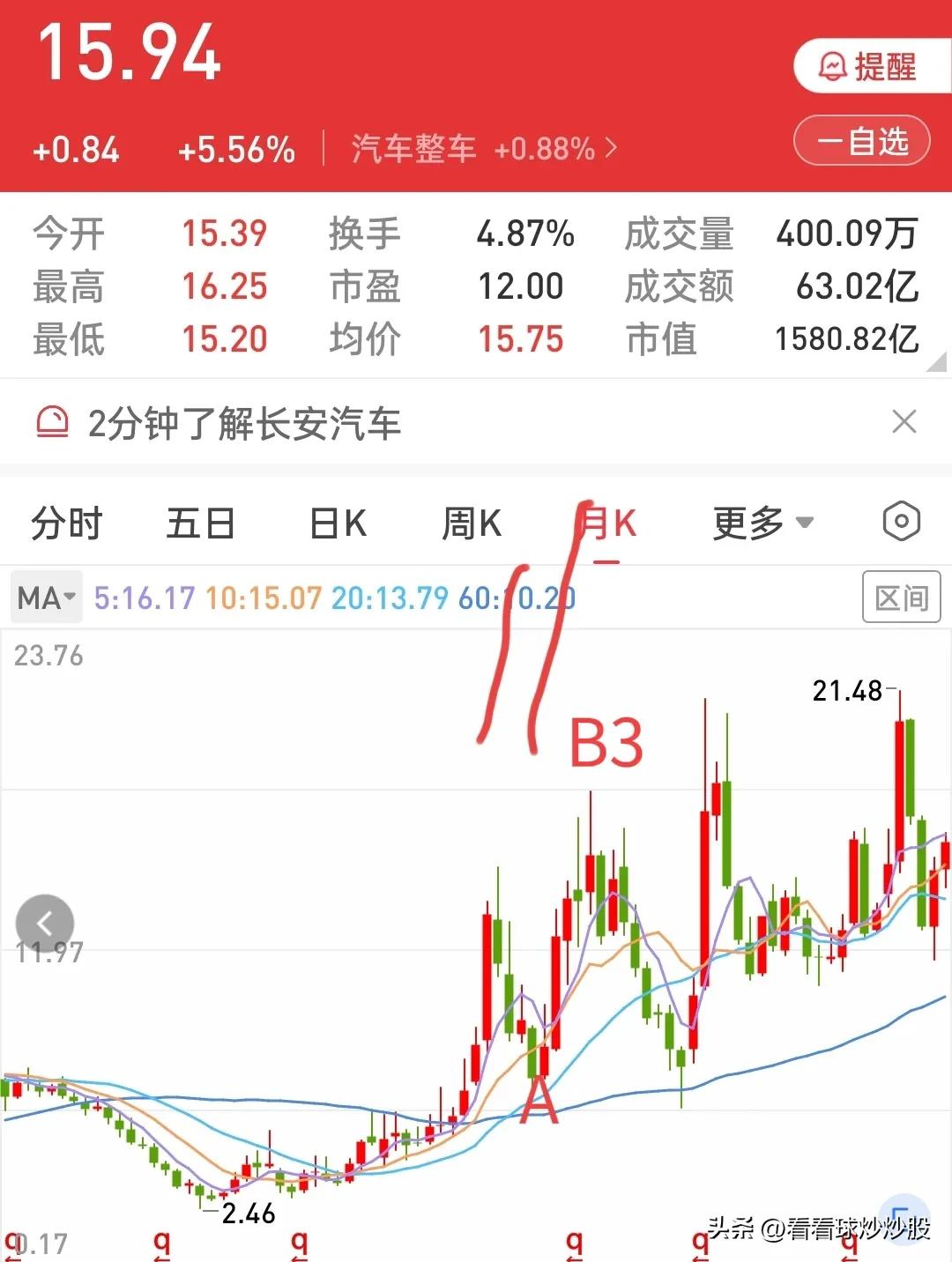Switch to the 分时 chart tab
The width and height of the screenshot is (952, 1262).
67,522
